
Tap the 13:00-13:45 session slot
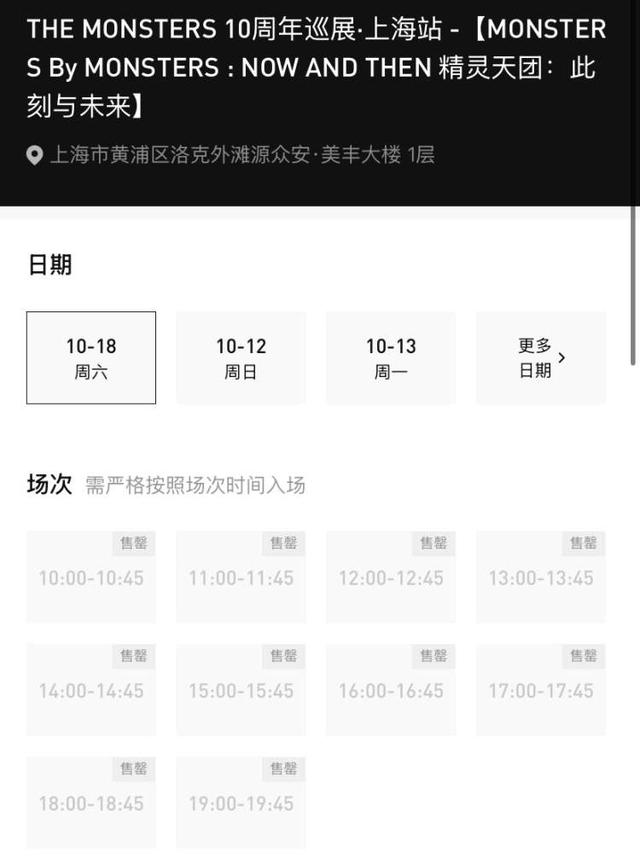(541, 577)
